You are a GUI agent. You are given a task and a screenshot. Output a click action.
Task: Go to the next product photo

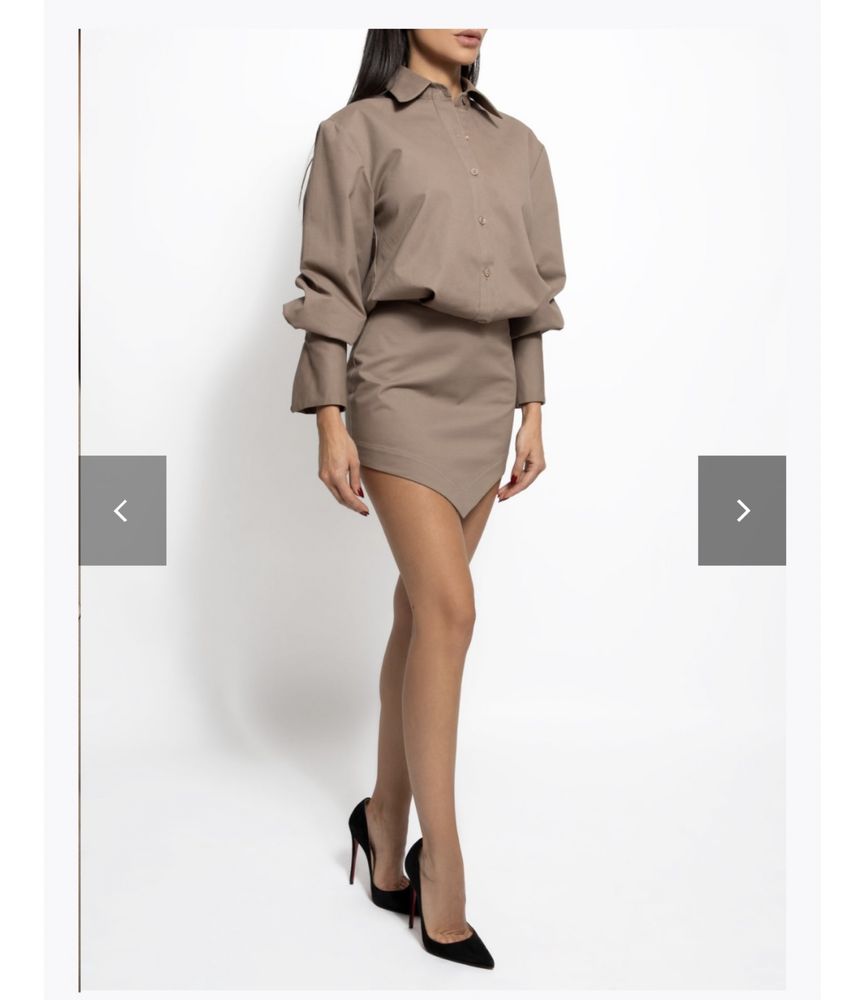tap(741, 511)
